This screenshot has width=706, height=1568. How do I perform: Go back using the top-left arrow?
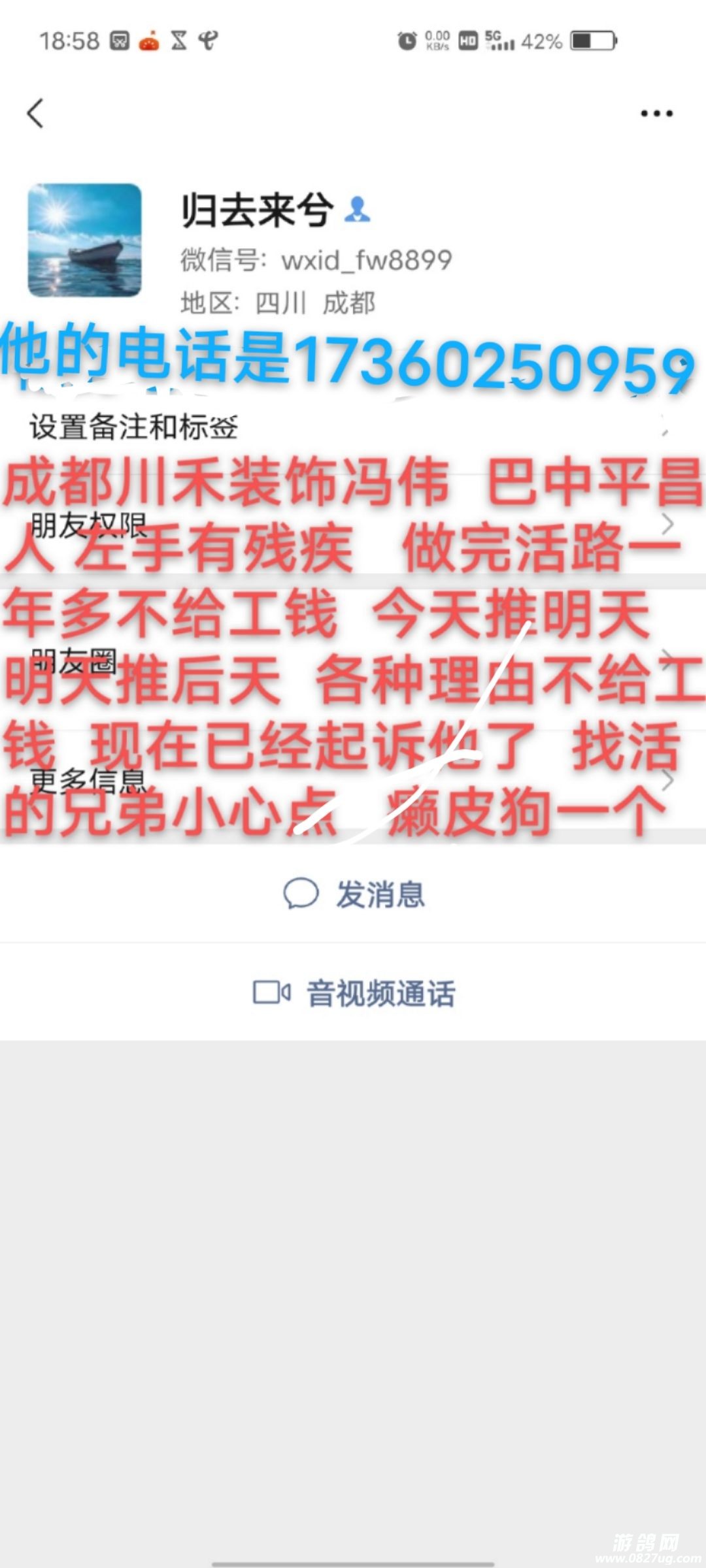tap(35, 114)
